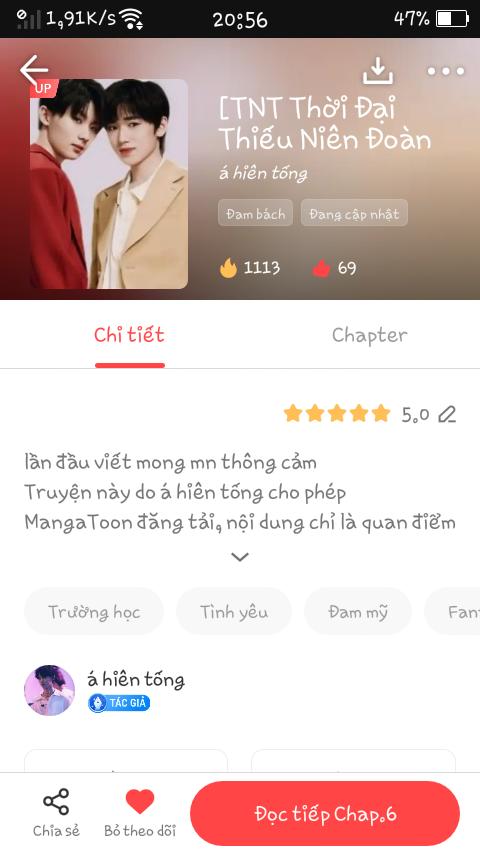Select the Tình yêu tag chip

tap(234, 612)
